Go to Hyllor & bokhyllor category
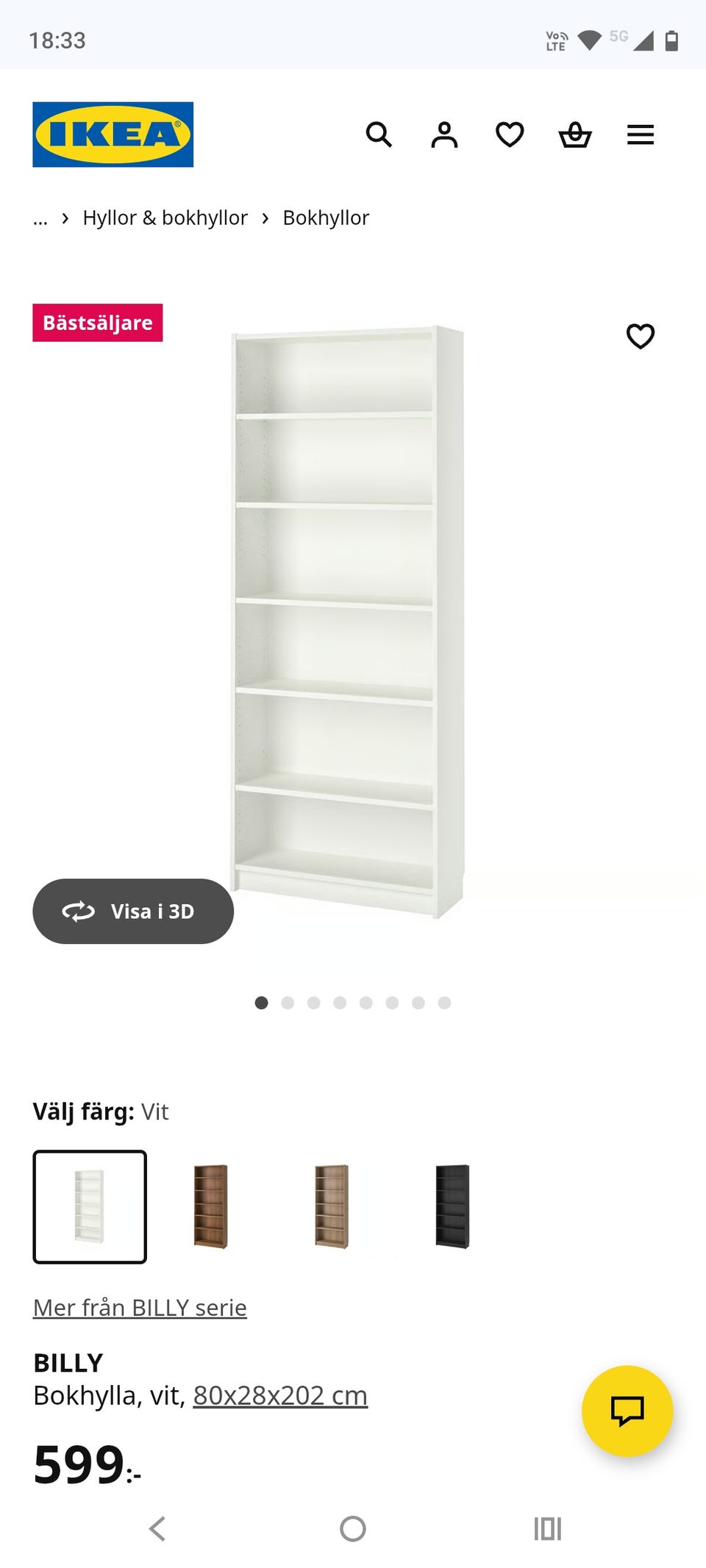706x1568 pixels. click(165, 218)
